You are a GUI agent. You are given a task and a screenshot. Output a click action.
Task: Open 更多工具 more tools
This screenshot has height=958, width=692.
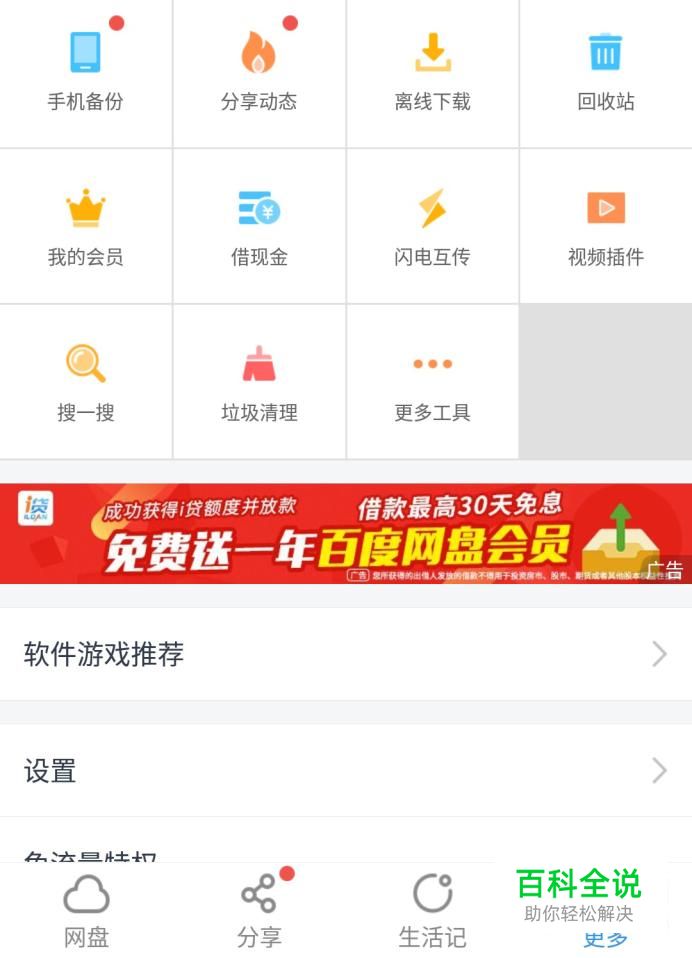pyautogui.click(x=432, y=382)
